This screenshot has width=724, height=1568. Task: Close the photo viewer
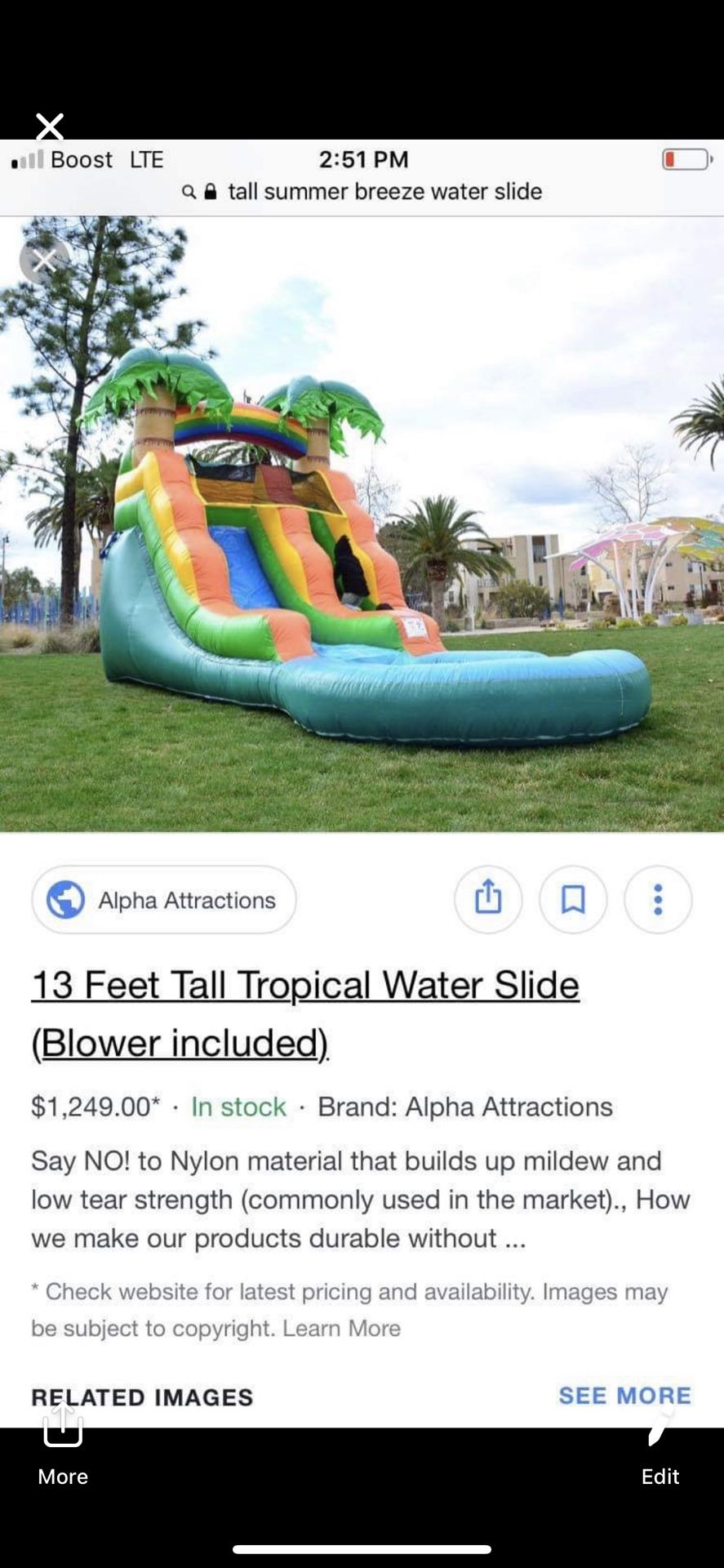(x=50, y=126)
